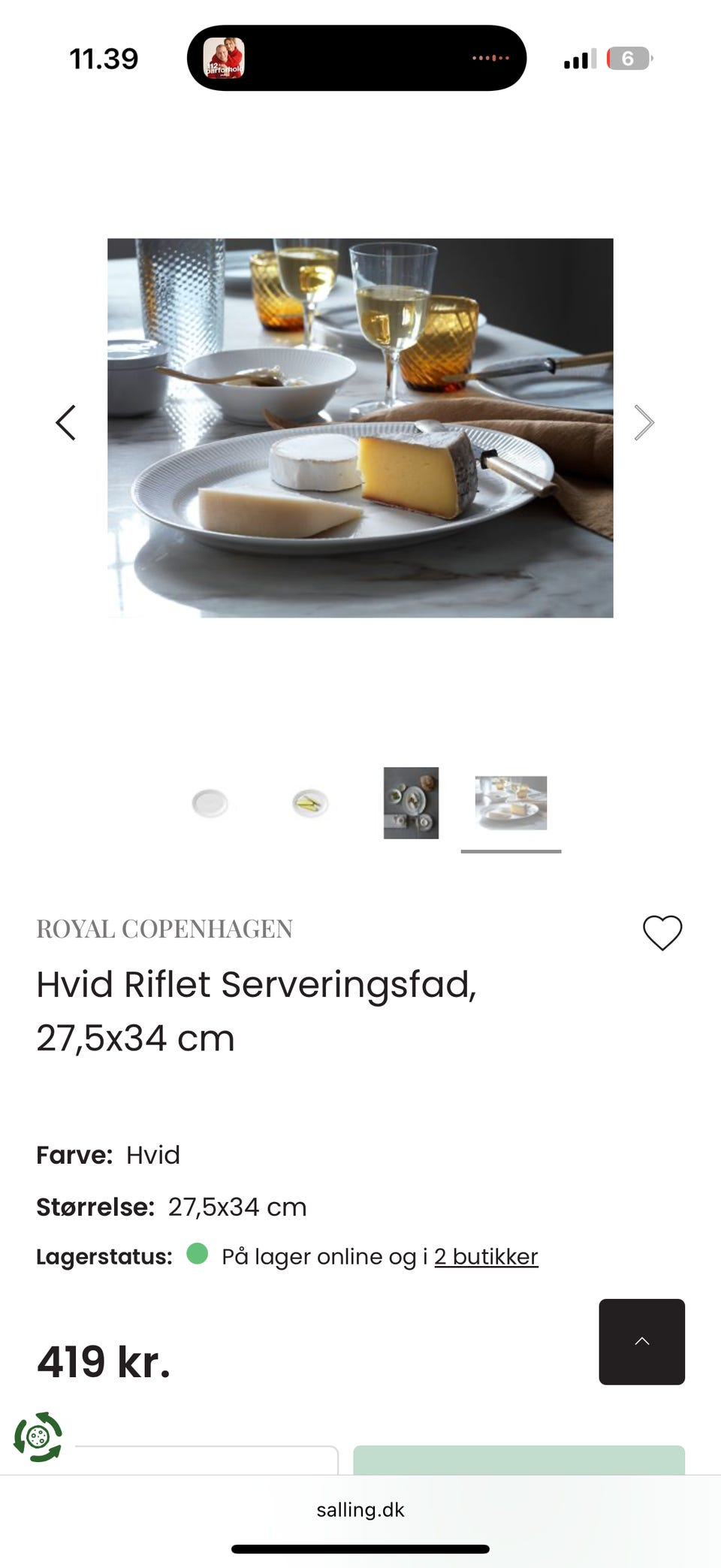Screen dimensions: 721x1568
Task: Select the cheese platter thumbnail
Action: [511, 802]
